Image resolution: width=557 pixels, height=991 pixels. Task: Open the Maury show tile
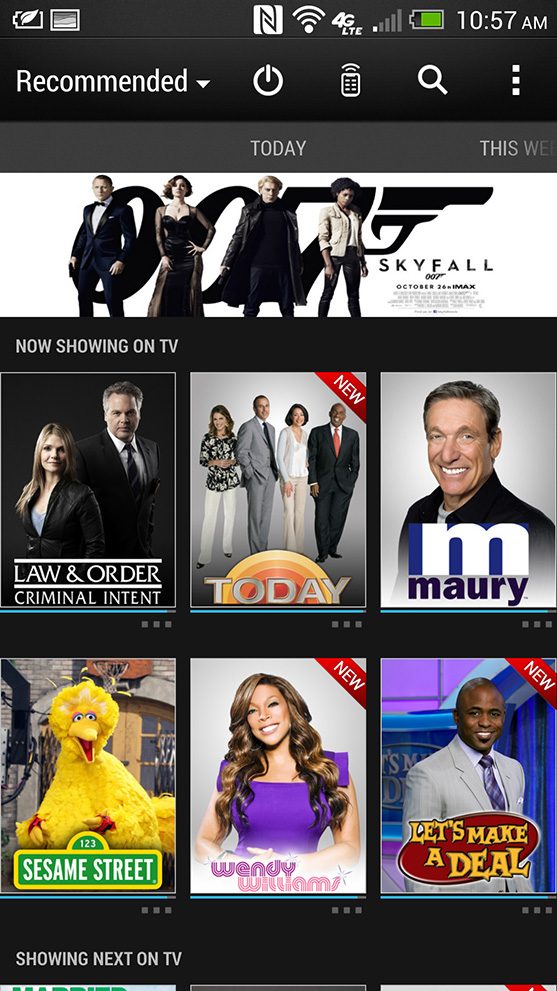pyautogui.click(x=468, y=490)
